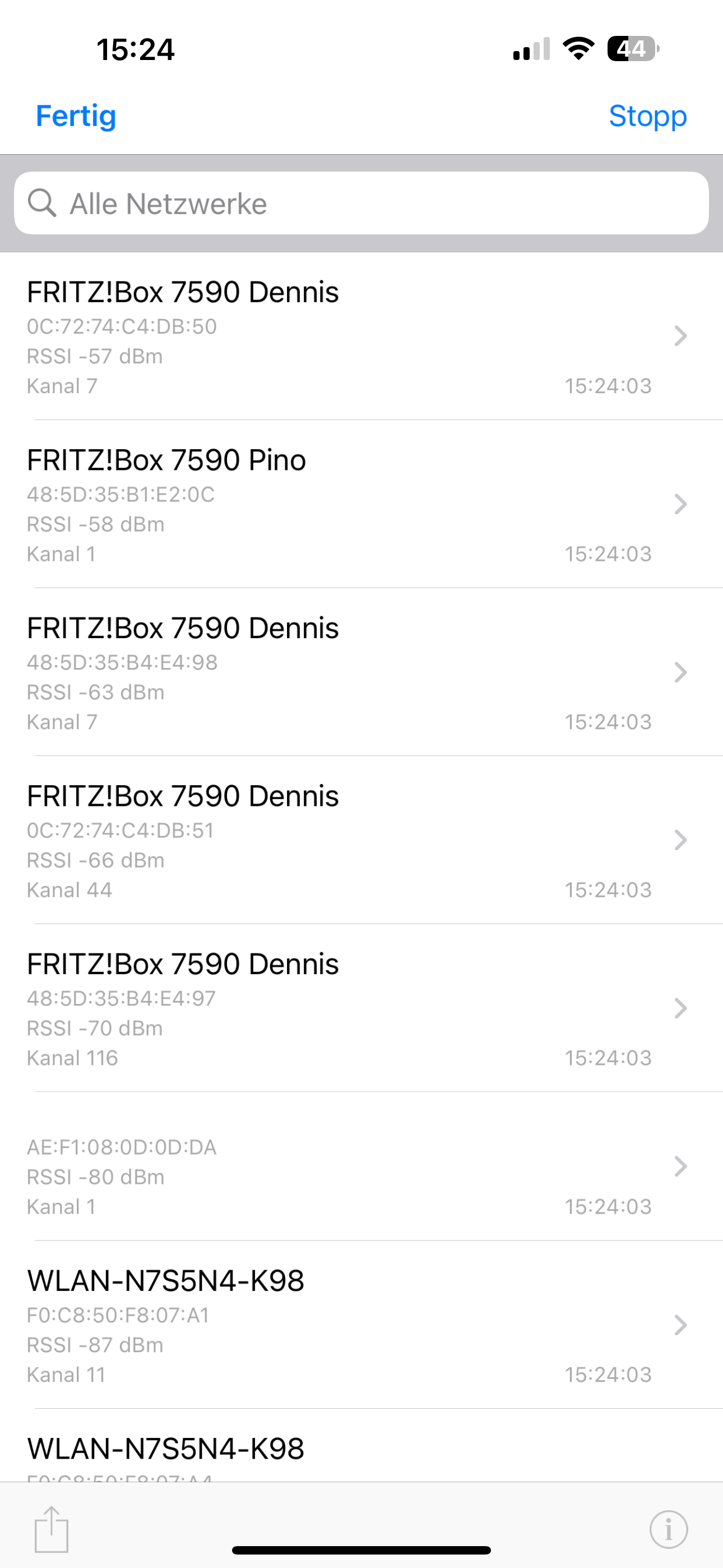
Task: Share the scan results
Action: coord(52,1528)
